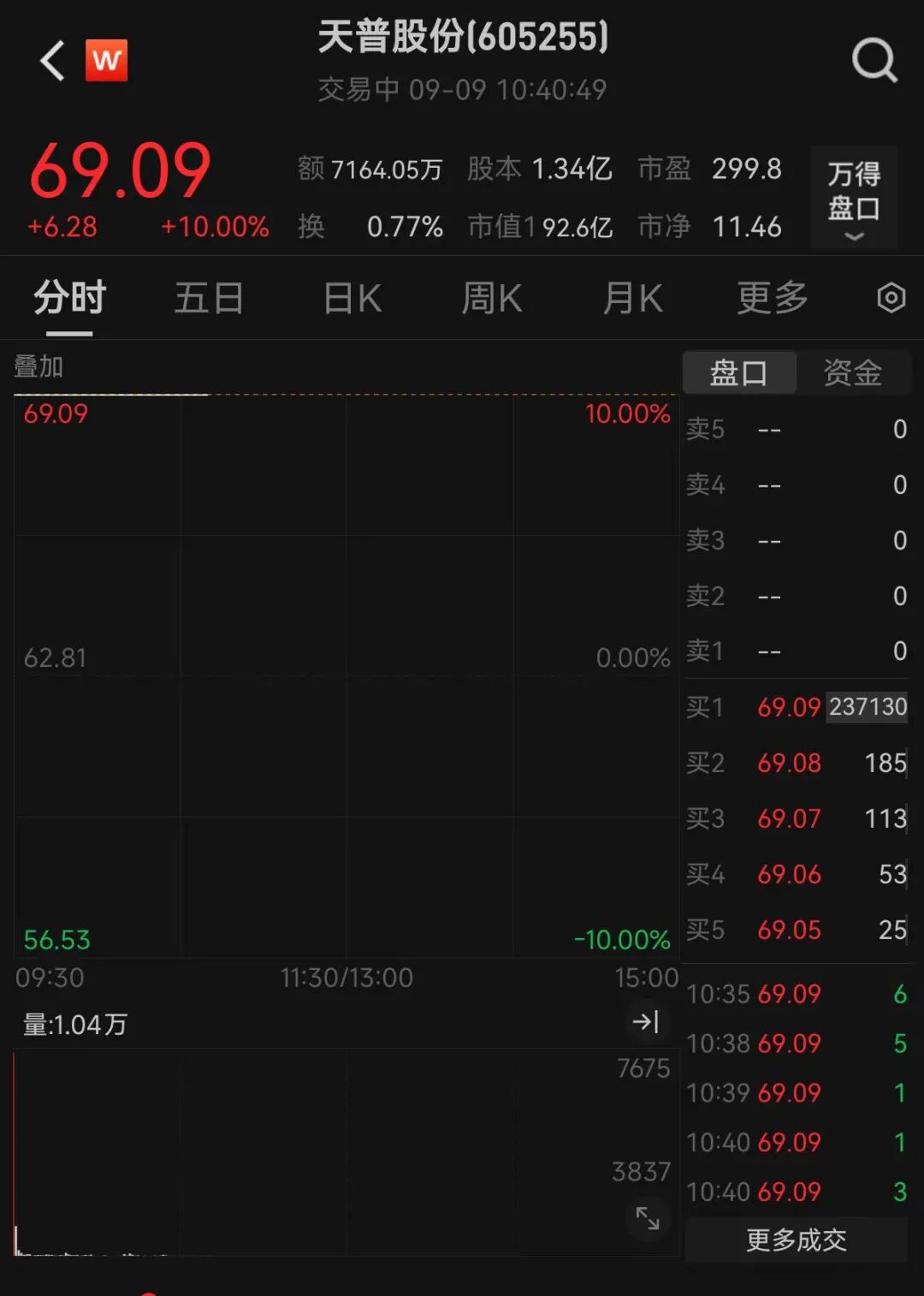The width and height of the screenshot is (924, 1296).
Task: Go back using the top-left arrow
Action: [52, 61]
